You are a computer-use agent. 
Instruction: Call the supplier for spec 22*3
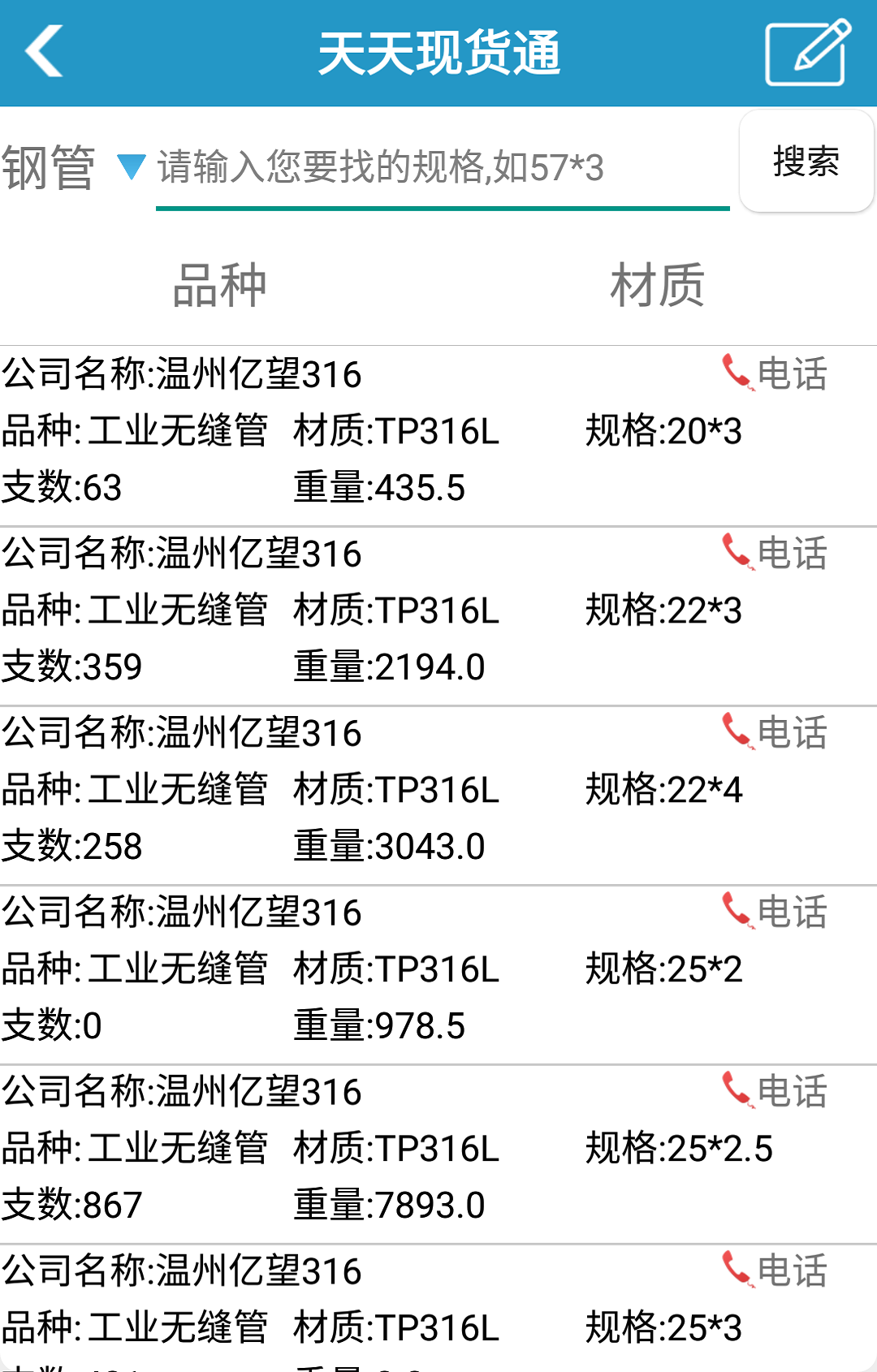coord(774,553)
